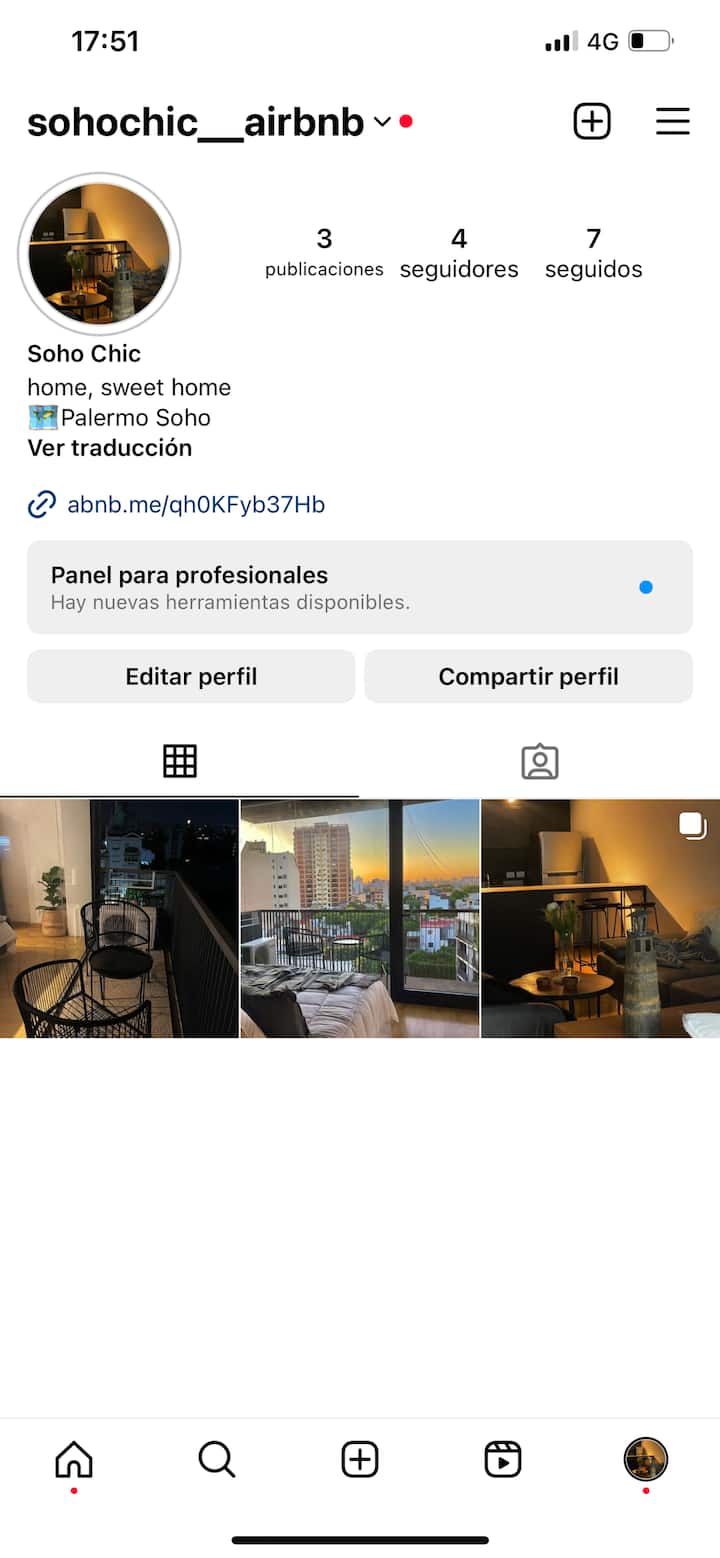View the 4 seguidores list
The width and height of the screenshot is (720, 1558).
pyautogui.click(x=459, y=253)
